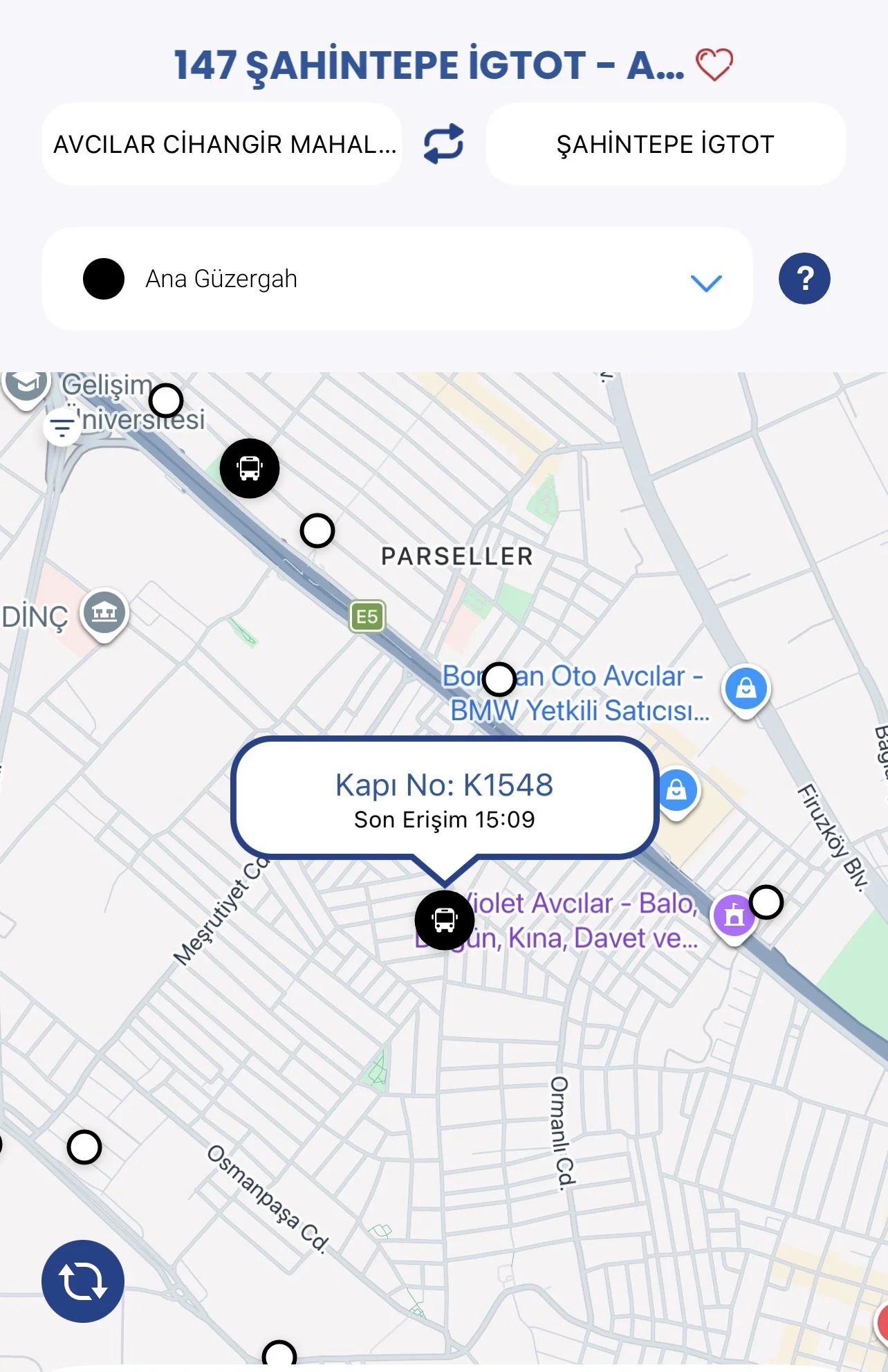Select the stop marker near Borusan Oto Avcılar
This screenshot has width=888, height=1372.
point(499,679)
